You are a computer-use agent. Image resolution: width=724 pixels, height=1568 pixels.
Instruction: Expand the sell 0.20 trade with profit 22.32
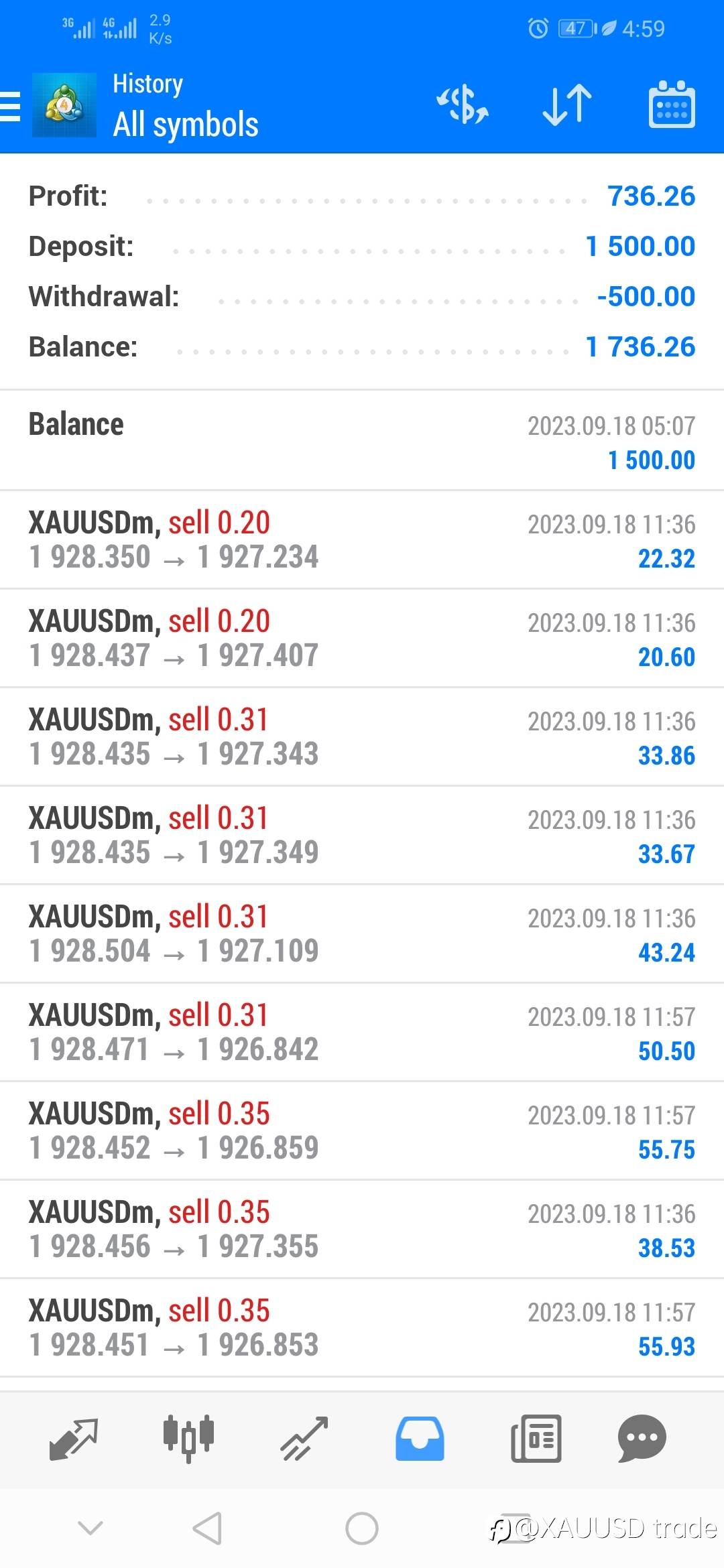tap(362, 539)
